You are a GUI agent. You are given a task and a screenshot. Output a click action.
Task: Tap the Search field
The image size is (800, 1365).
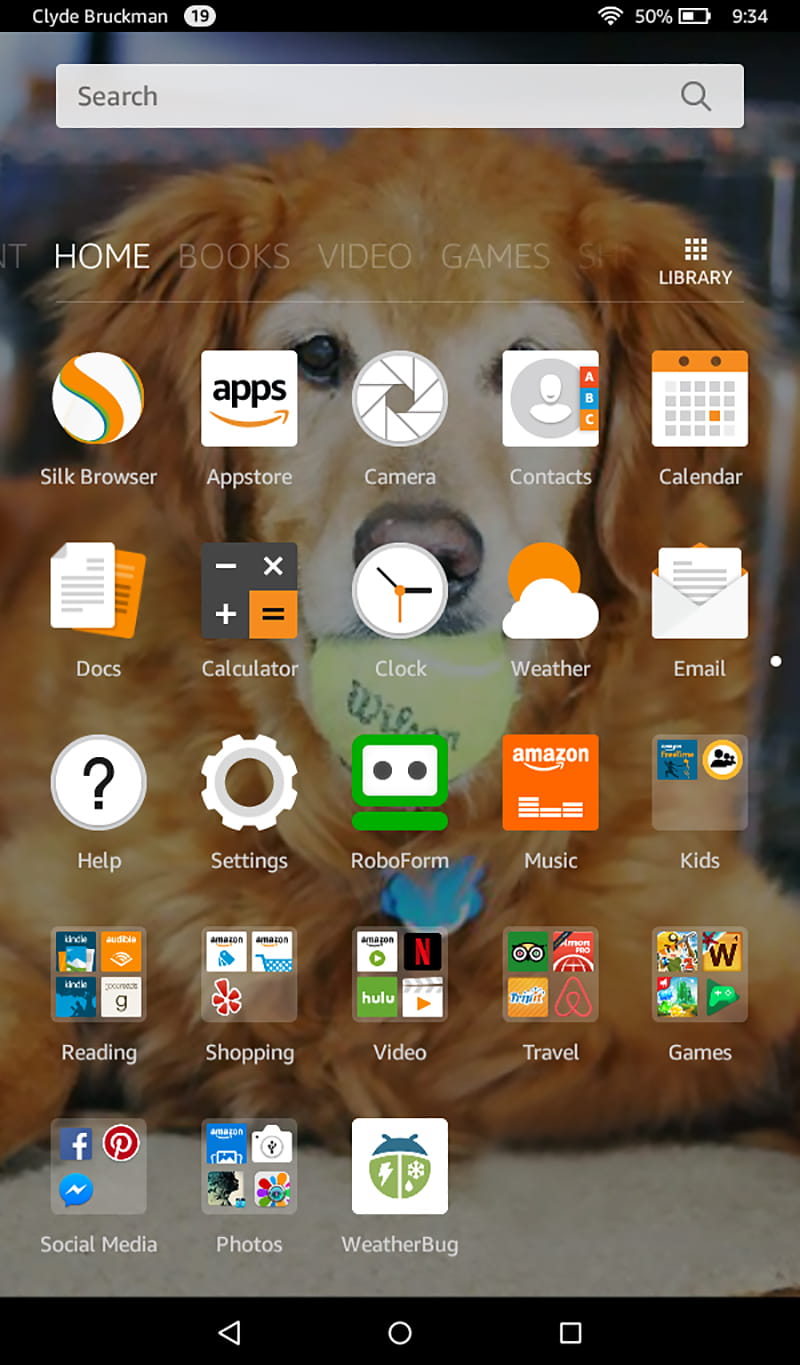point(399,96)
